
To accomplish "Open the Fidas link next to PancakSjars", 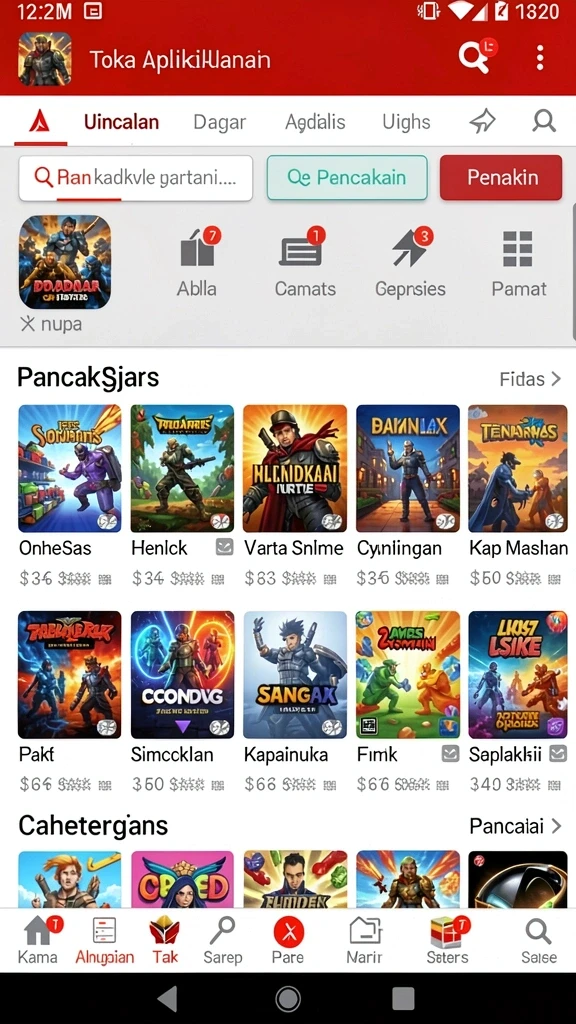I will 530,379.
